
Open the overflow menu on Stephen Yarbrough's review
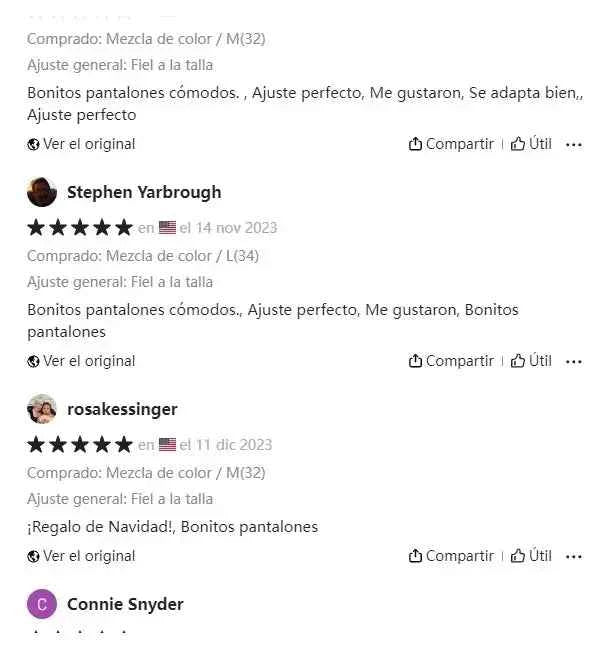pos(574,361)
